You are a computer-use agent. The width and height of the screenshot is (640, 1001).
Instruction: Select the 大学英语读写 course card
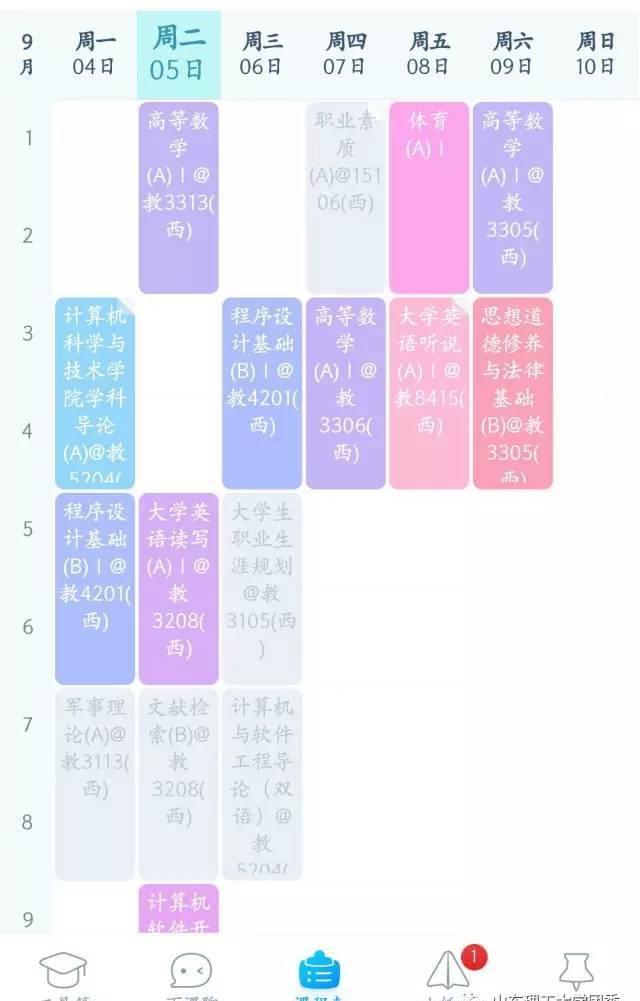179,589
